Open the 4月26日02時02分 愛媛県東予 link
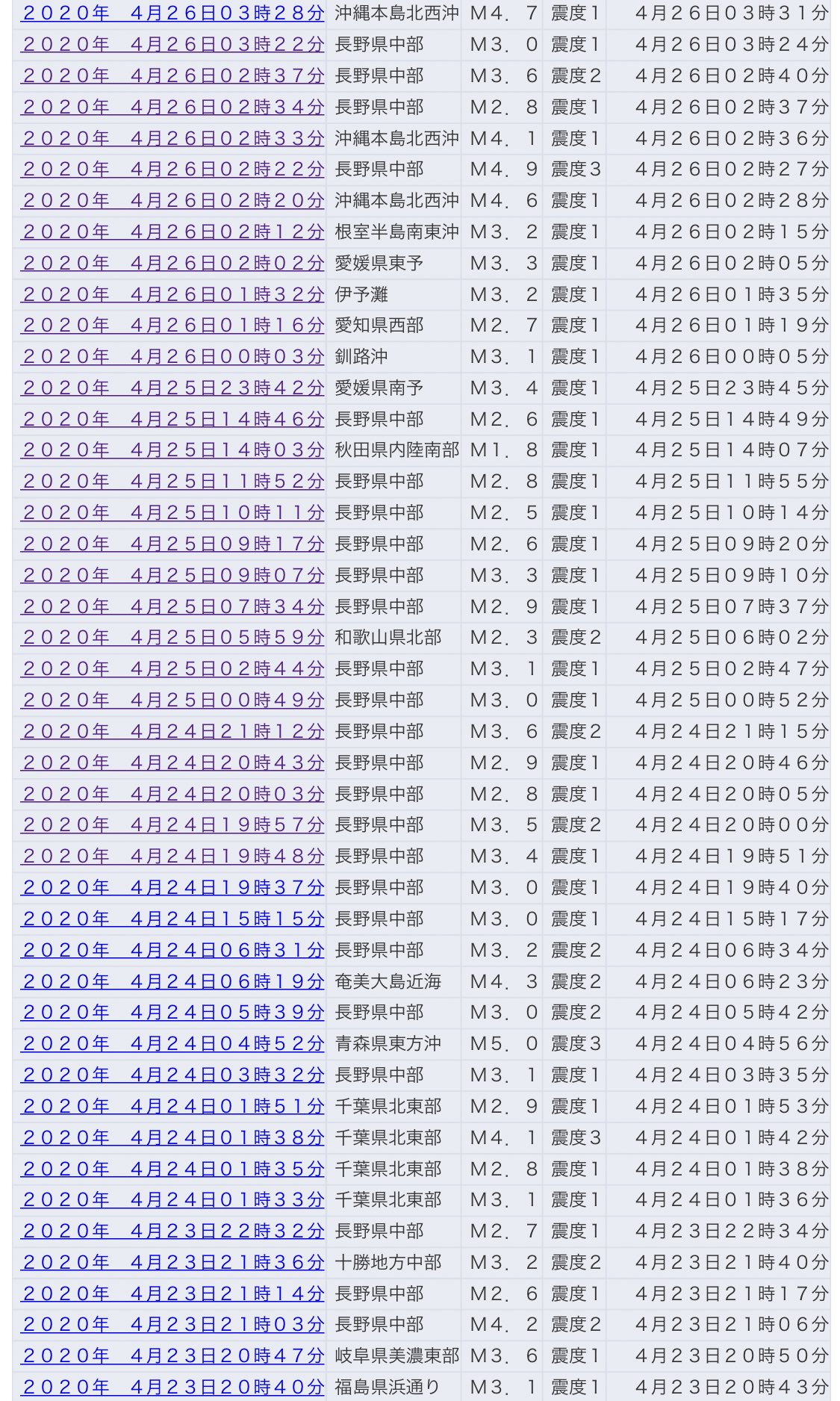Screen dimensions: 840x1401 172,264
